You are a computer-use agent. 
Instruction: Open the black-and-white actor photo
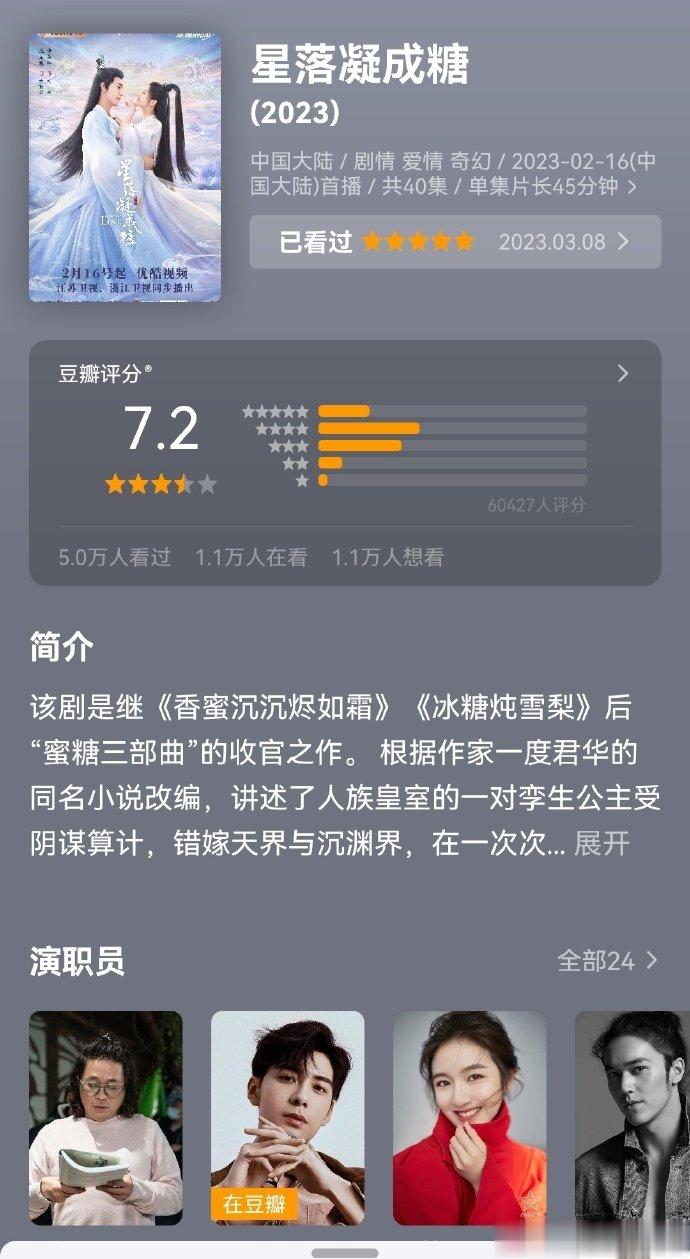(632, 1117)
